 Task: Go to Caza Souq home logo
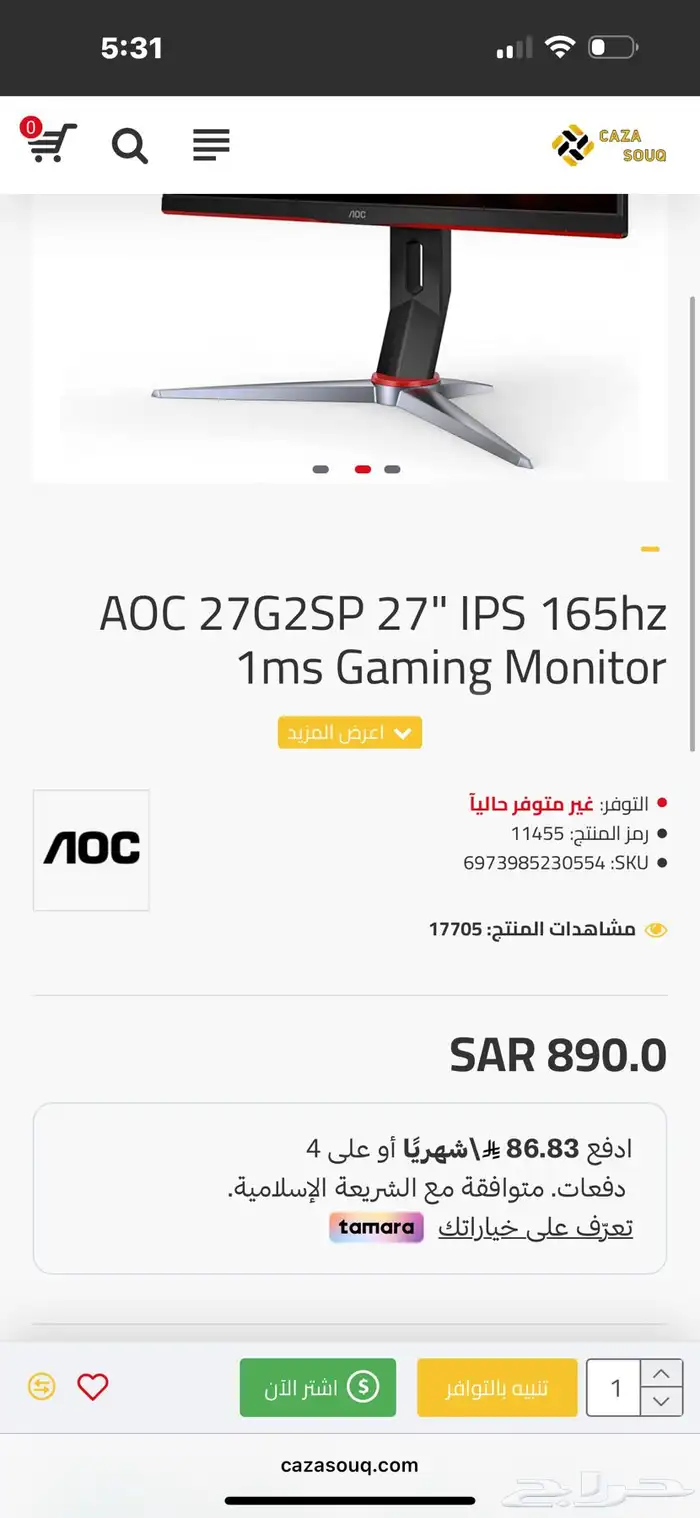coord(608,145)
